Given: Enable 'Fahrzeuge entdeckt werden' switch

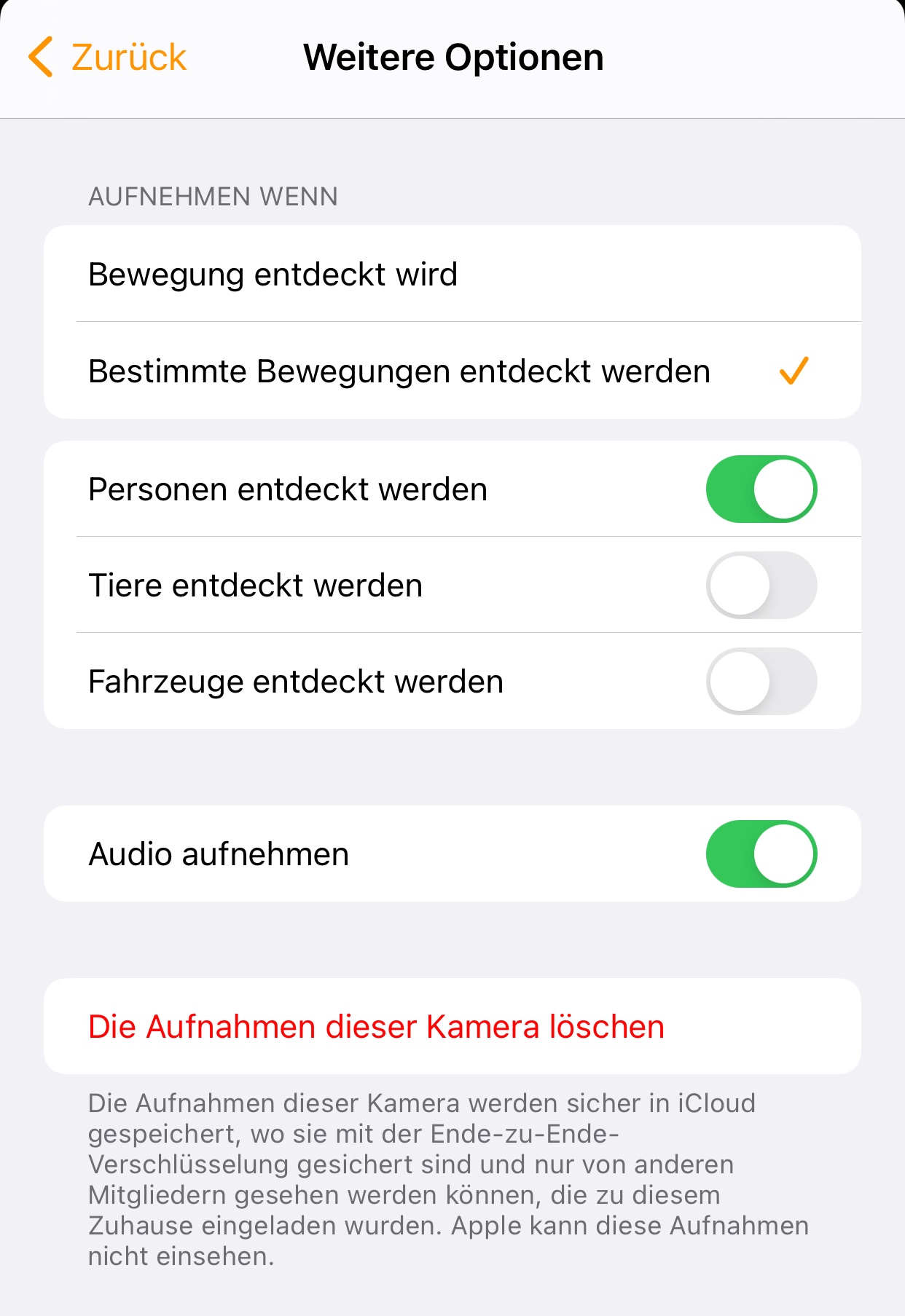Looking at the screenshot, I should [x=761, y=682].
